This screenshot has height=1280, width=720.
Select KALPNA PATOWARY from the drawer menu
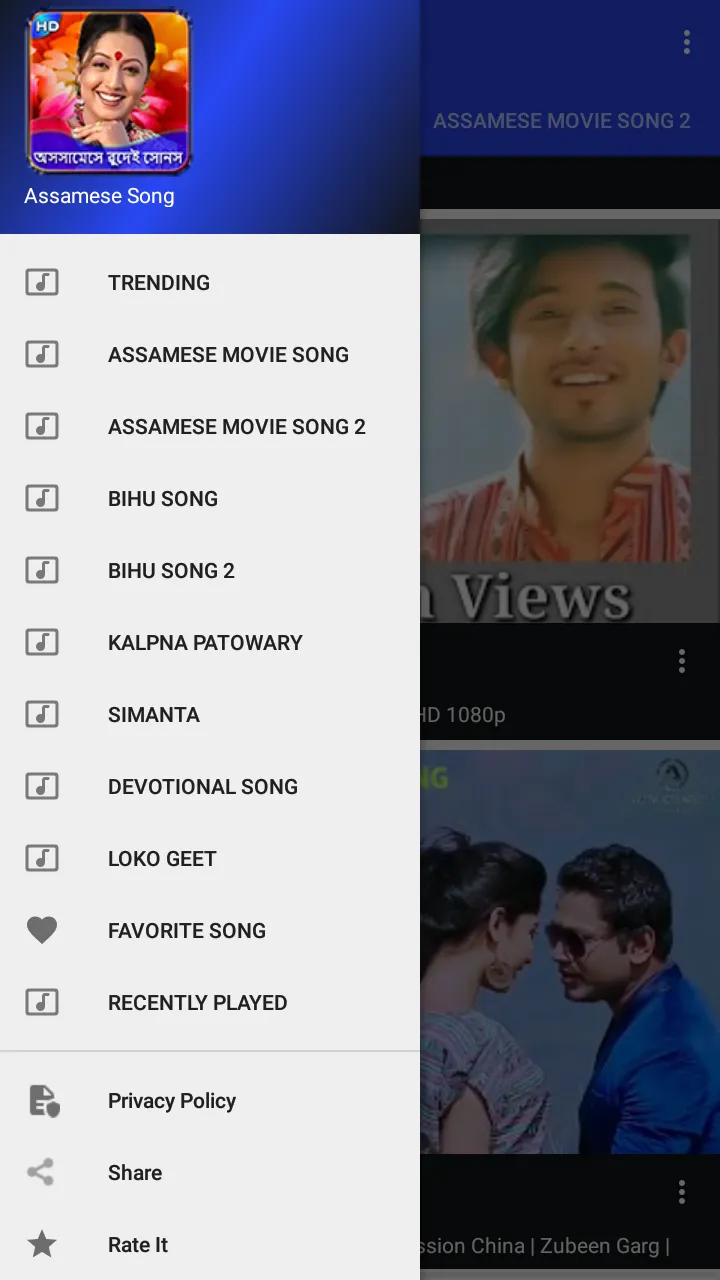point(205,642)
